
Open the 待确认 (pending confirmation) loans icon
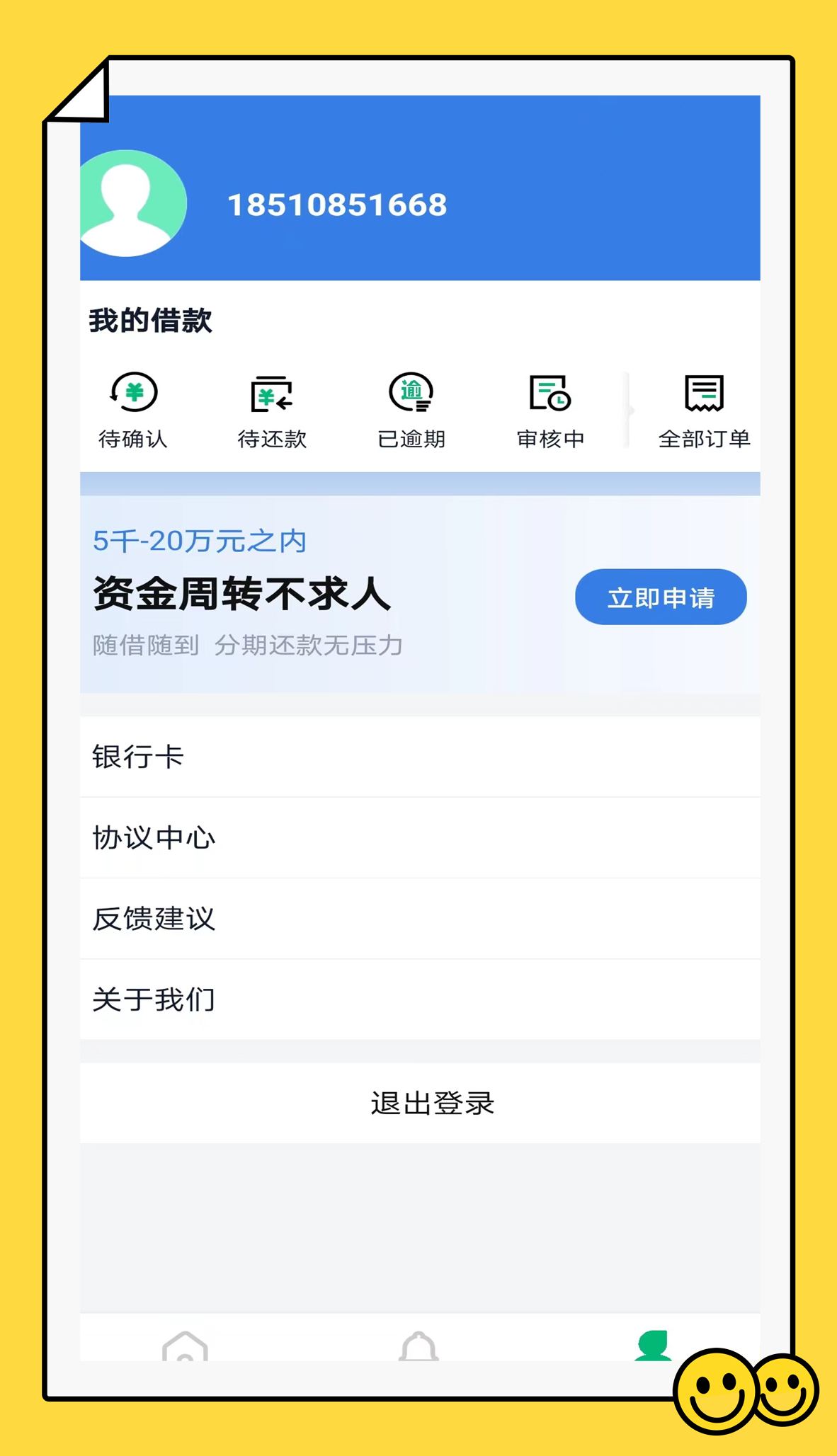[x=134, y=411]
